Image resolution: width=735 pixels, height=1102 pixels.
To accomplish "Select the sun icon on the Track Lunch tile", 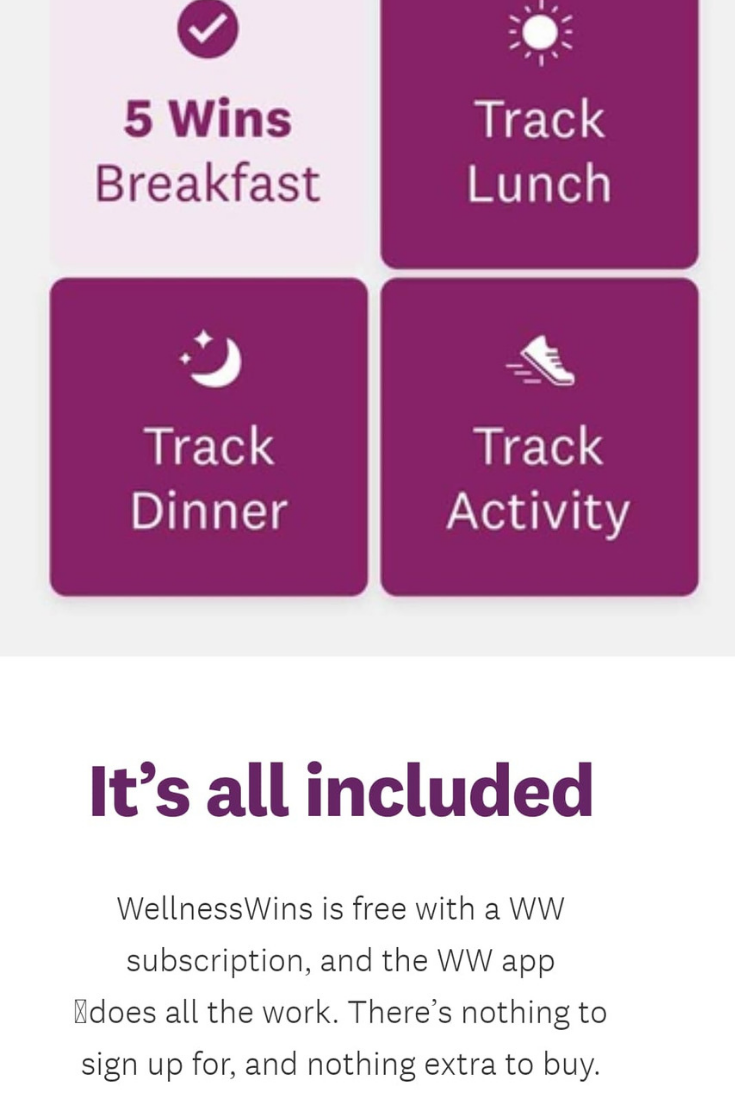I will point(539,32).
